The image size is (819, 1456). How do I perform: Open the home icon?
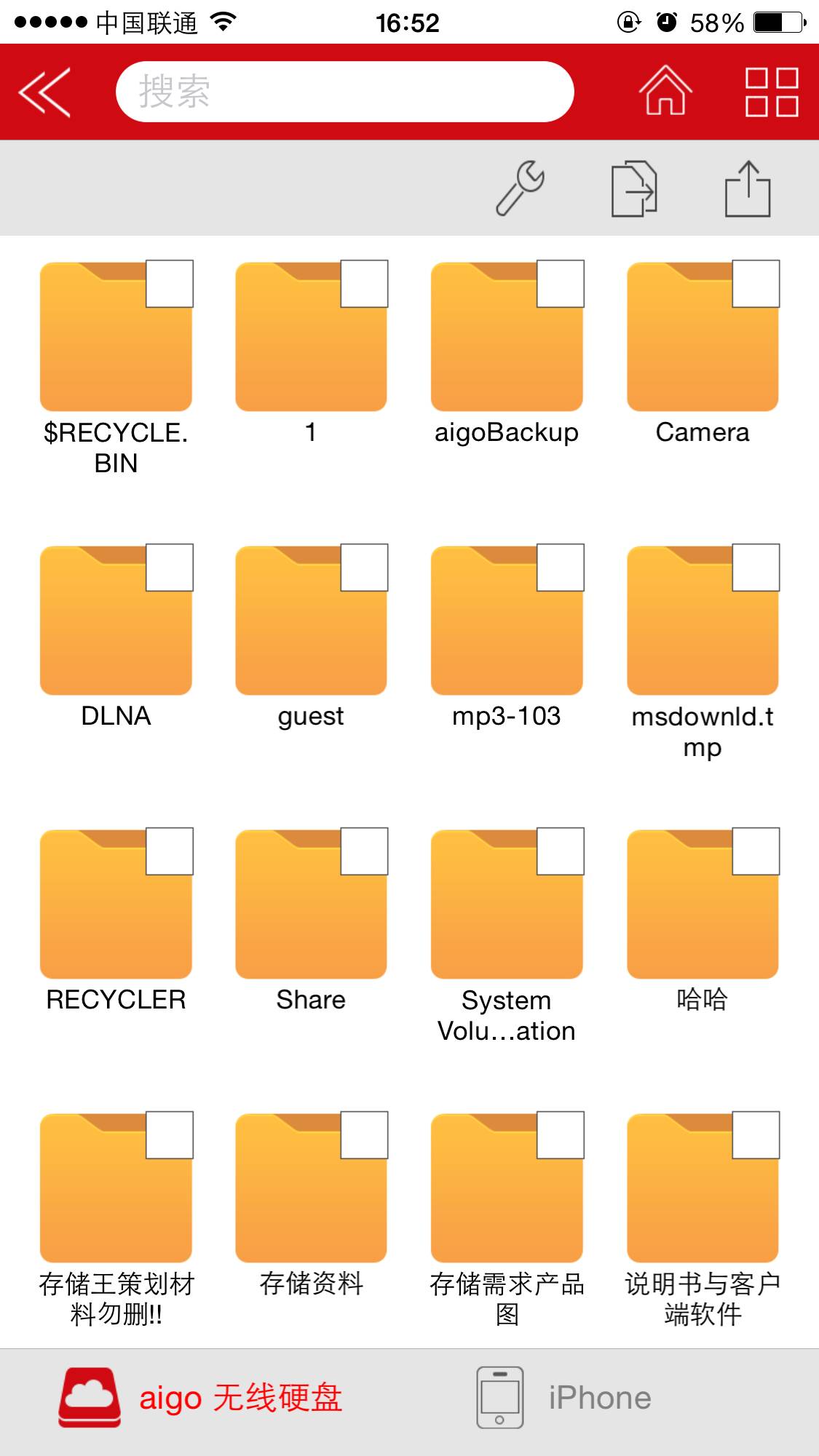point(665,91)
